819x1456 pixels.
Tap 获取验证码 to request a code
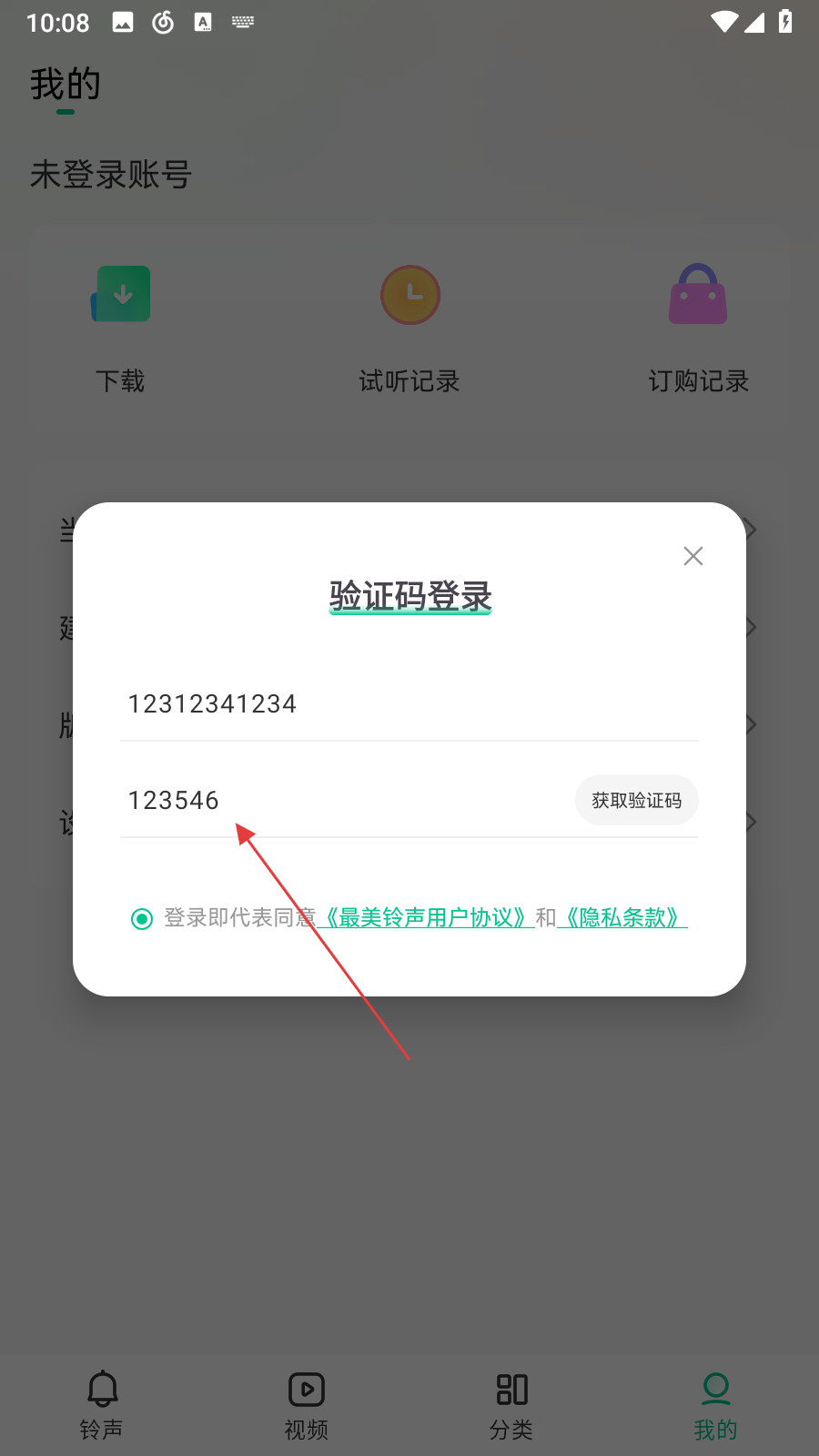[636, 801]
